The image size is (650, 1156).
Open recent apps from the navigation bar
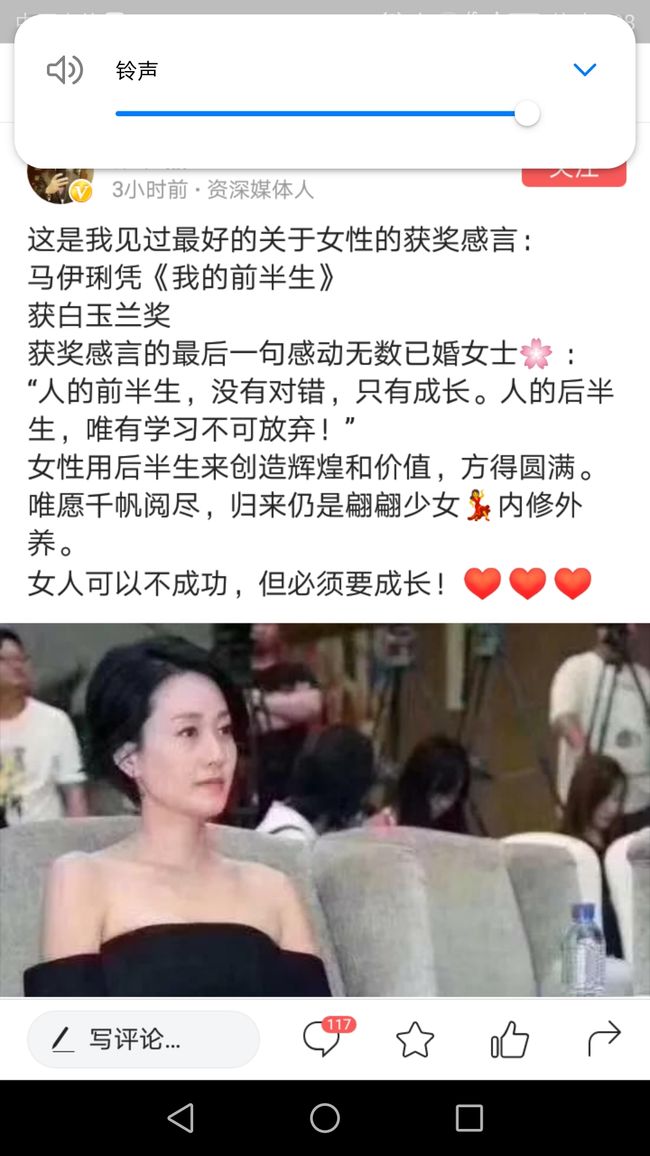[x=469, y=1118]
